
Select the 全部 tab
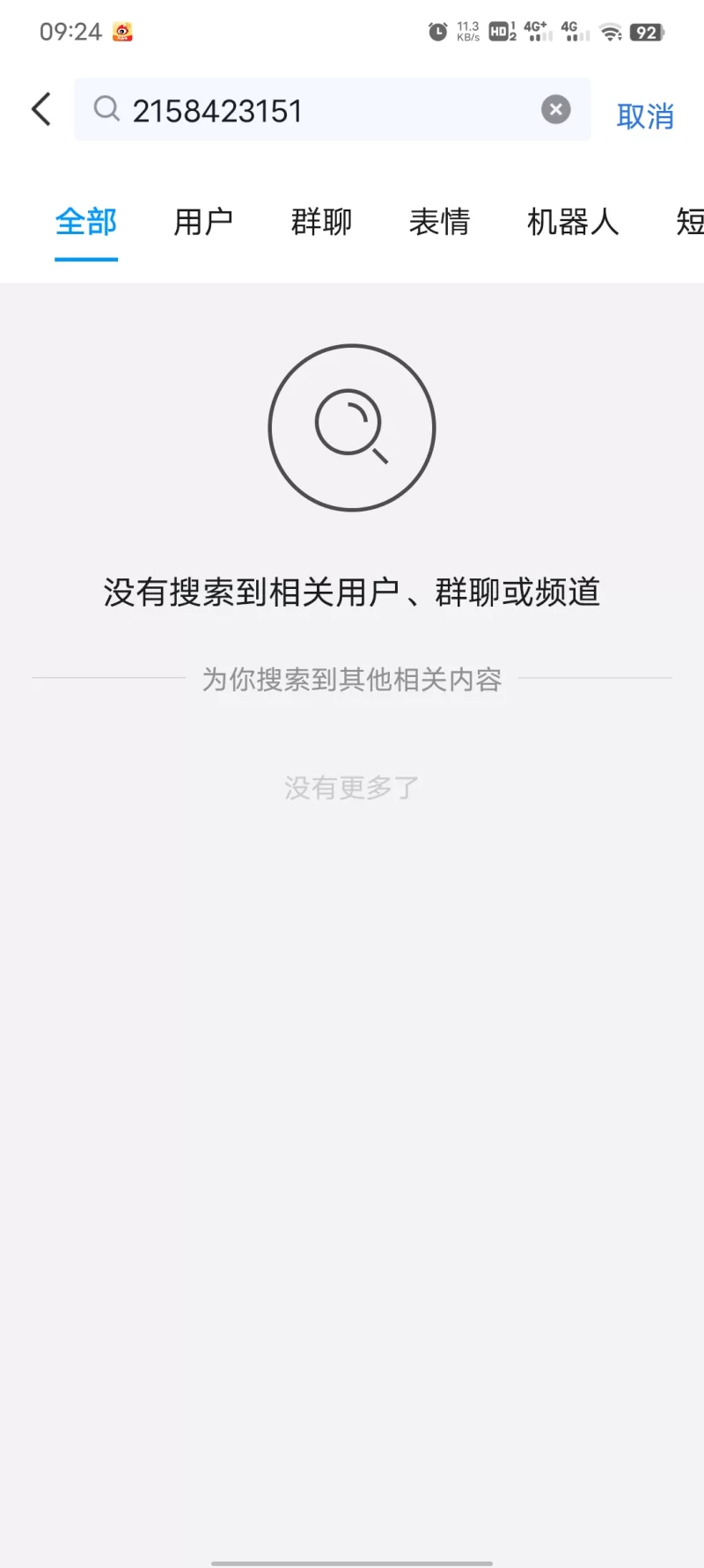click(x=86, y=222)
